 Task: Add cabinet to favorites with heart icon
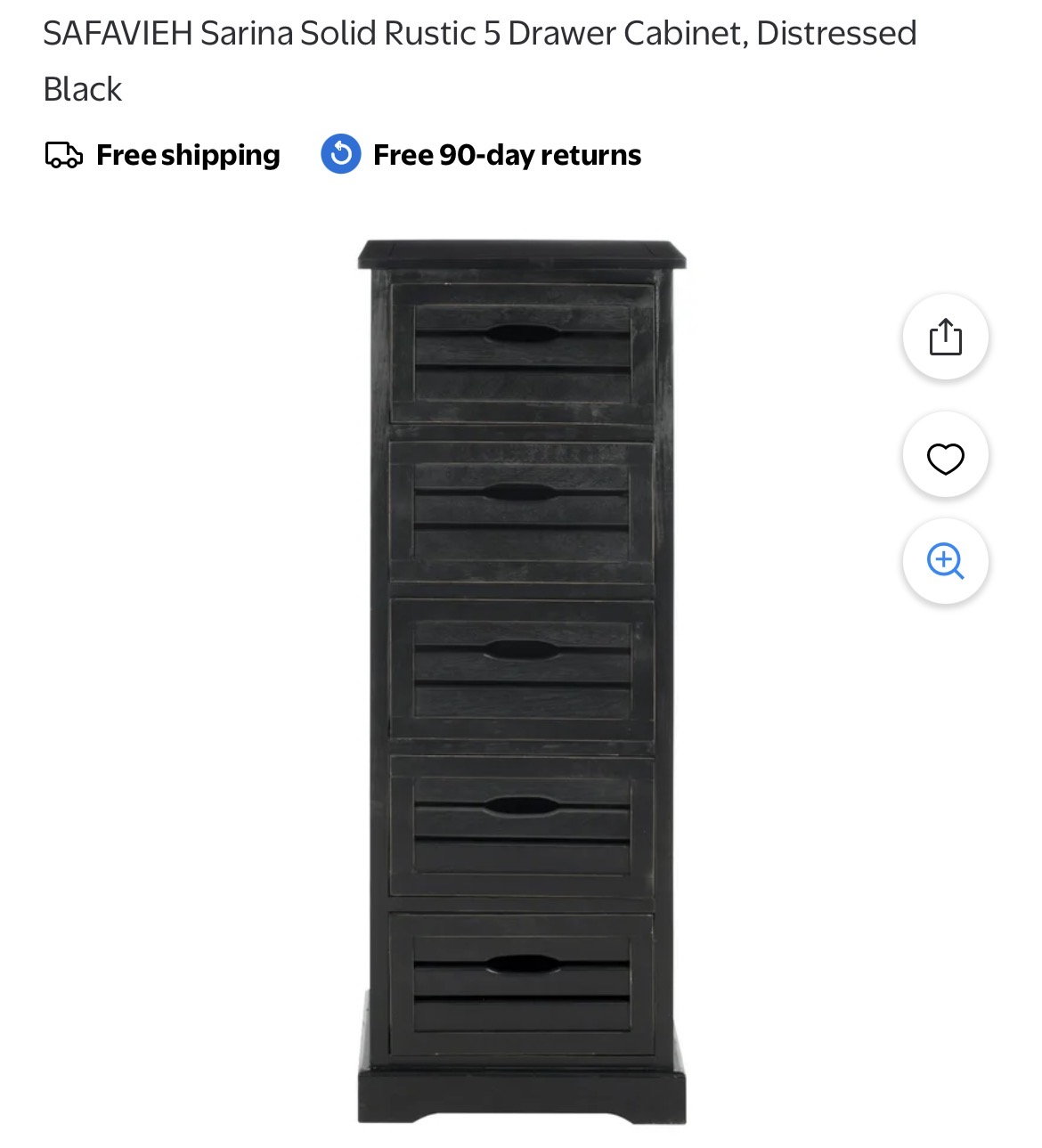pos(945,458)
